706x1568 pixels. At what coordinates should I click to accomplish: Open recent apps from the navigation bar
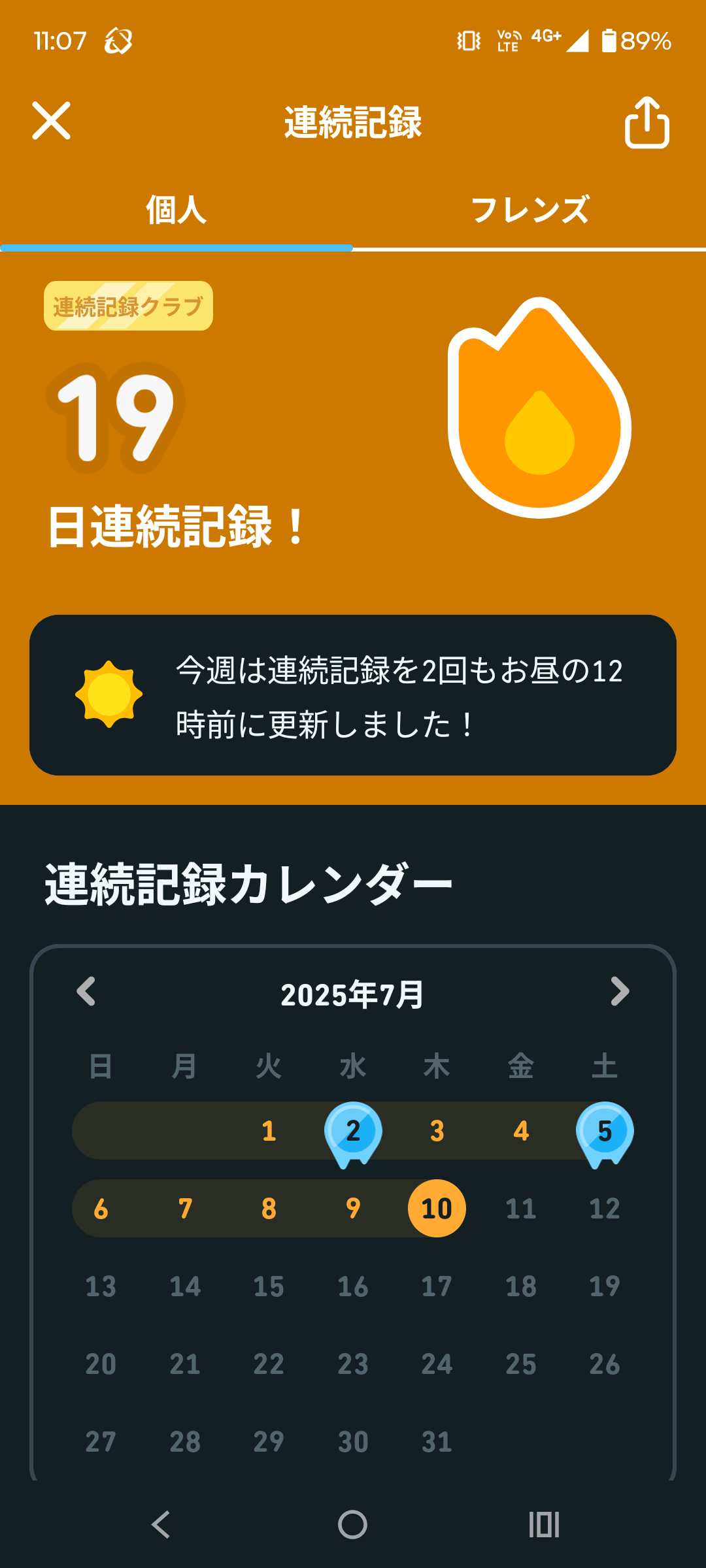[x=543, y=1524]
